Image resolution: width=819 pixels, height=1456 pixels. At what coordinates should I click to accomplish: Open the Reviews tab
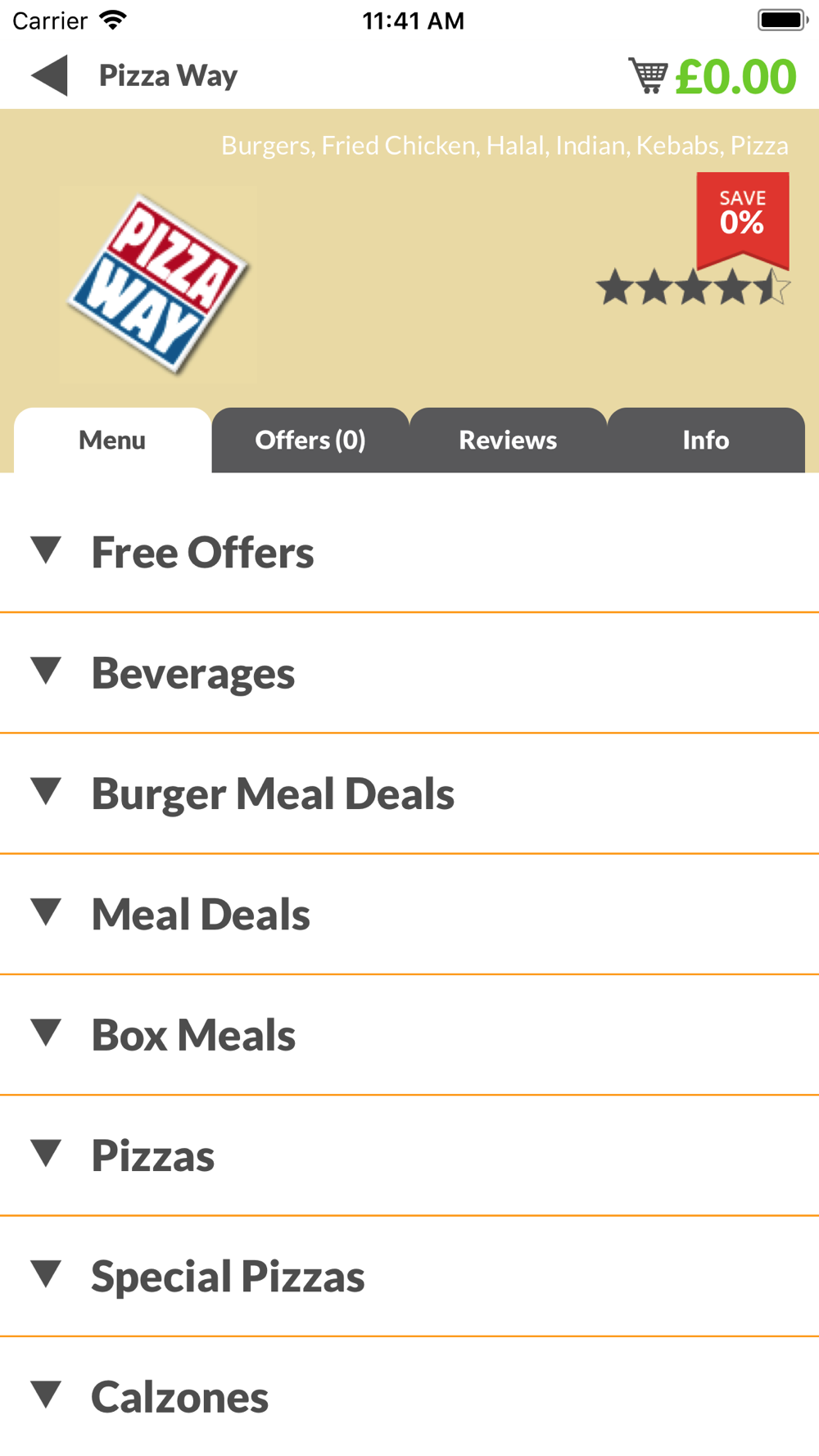pyautogui.click(x=508, y=440)
